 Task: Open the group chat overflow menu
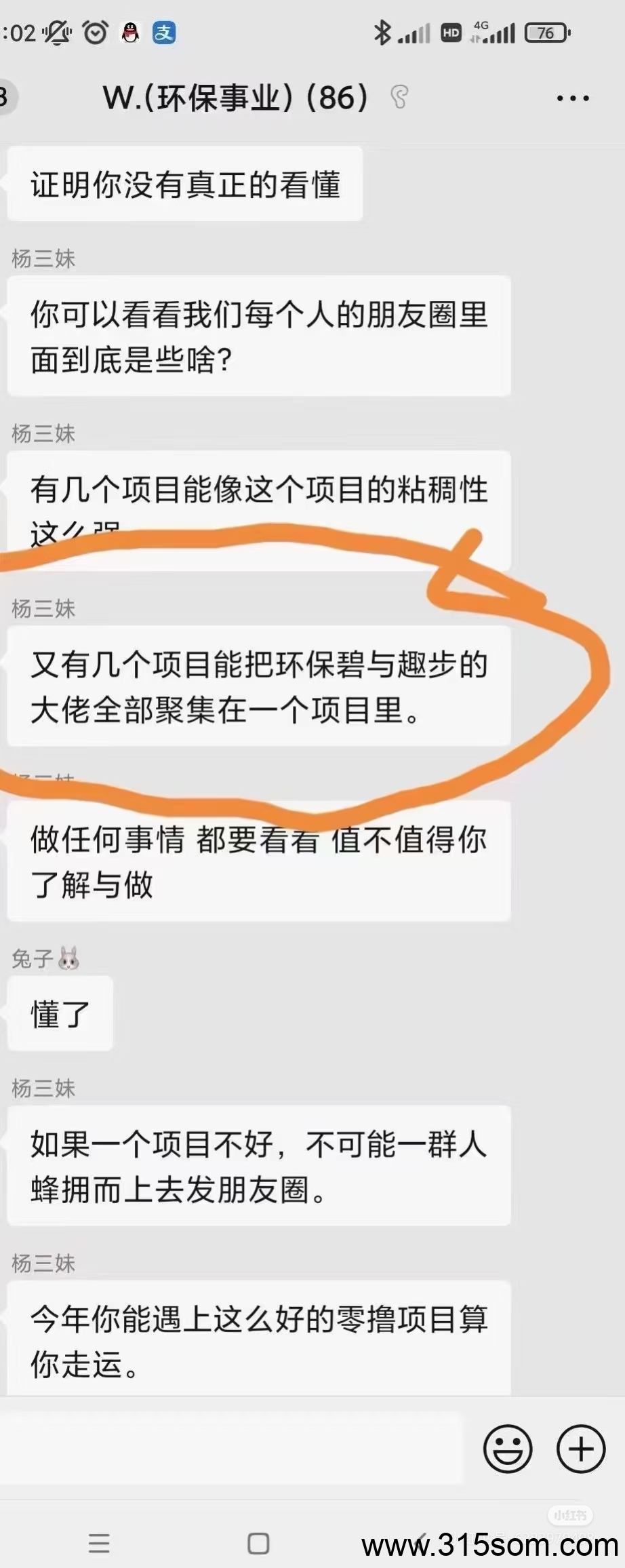573,99
